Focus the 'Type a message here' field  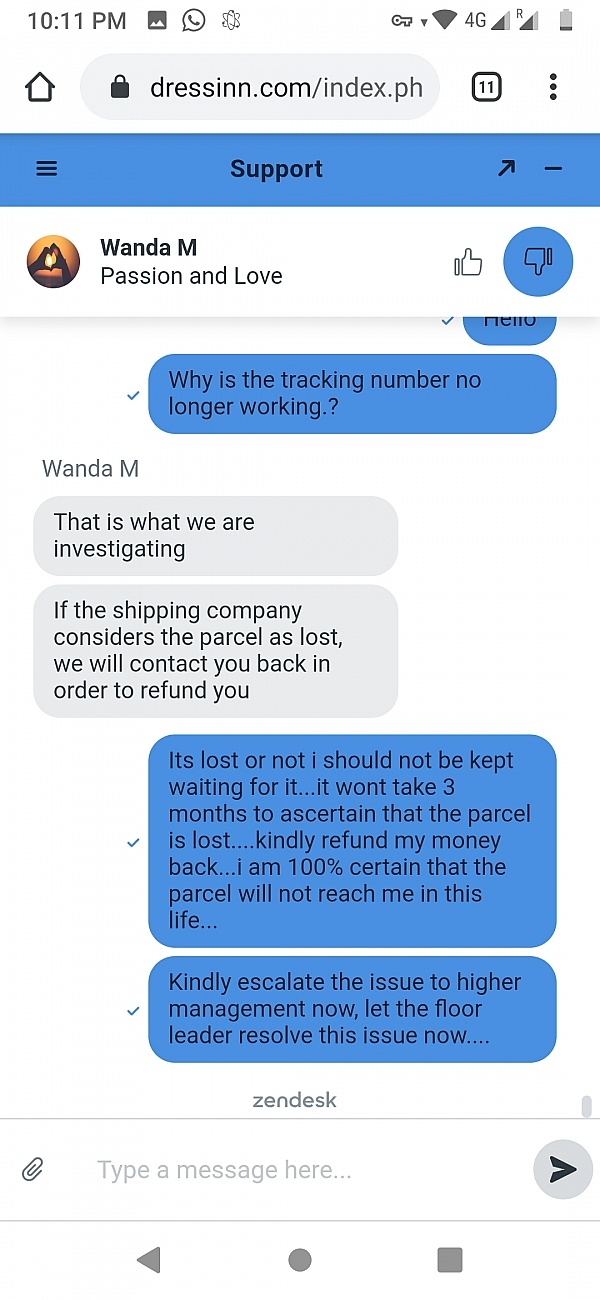tap(300, 1169)
